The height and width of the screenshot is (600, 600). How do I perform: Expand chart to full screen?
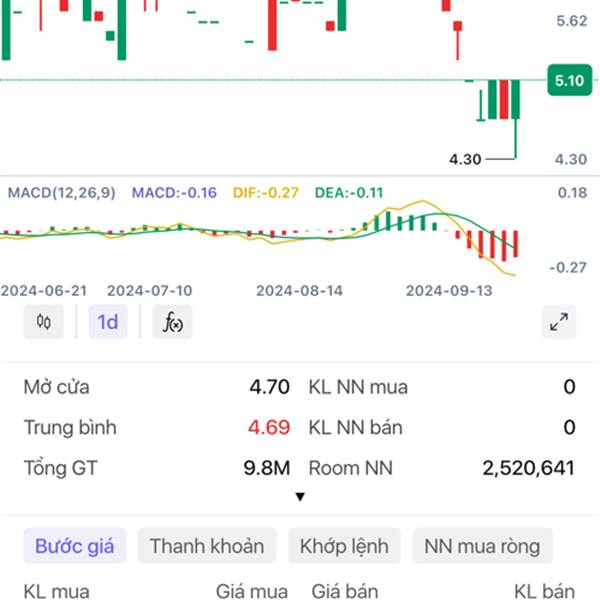tap(559, 322)
